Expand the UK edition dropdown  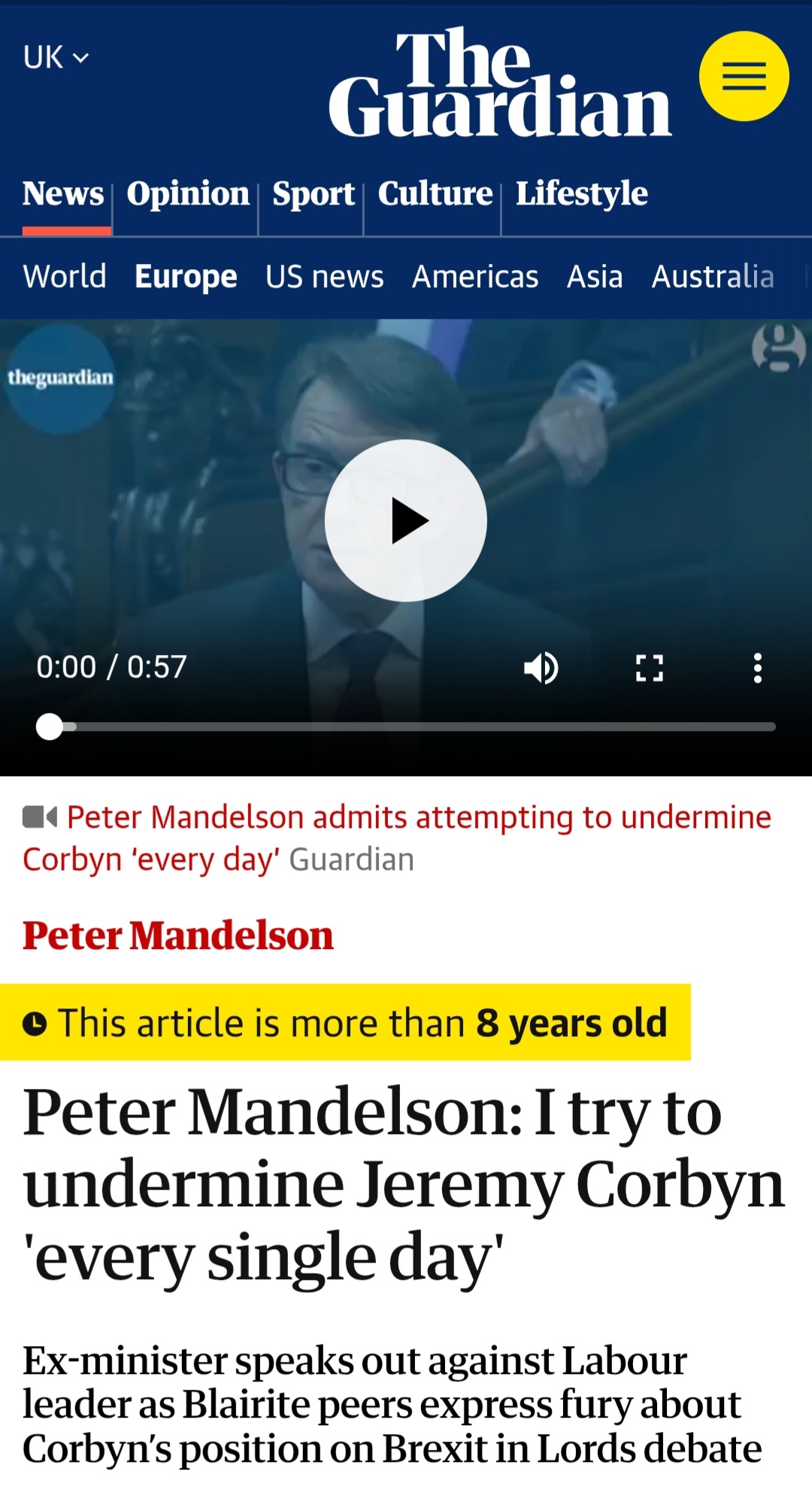56,58
